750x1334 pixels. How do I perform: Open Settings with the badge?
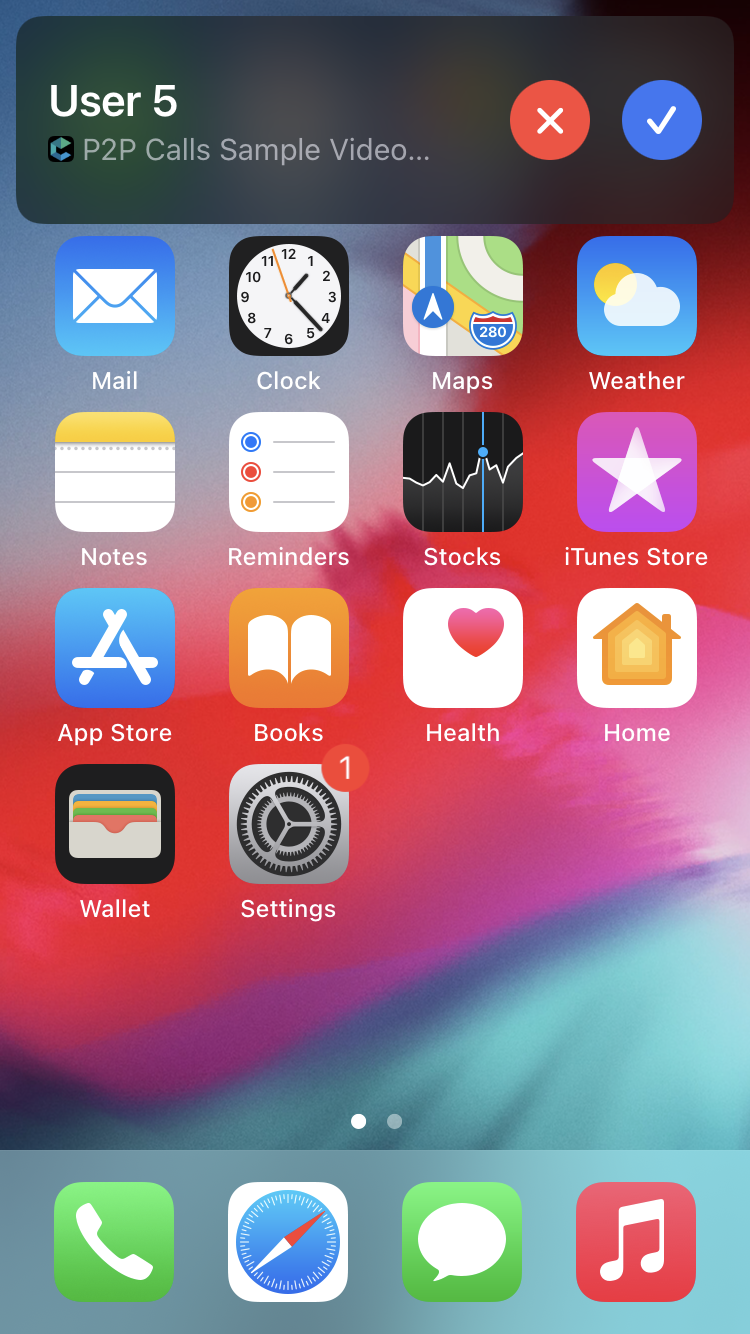click(x=289, y=824)
